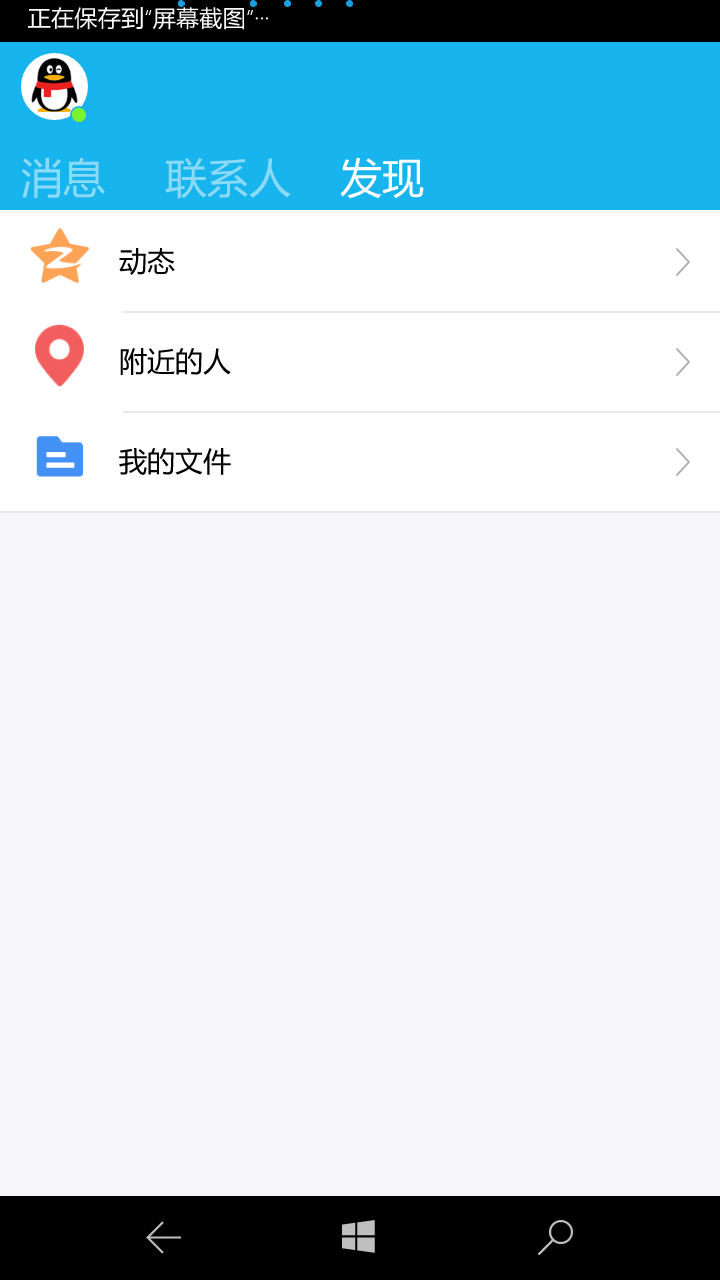Open 附近的人 nearby people
The width and height of the screenshot is (720, 1280).
pos(360,362)
